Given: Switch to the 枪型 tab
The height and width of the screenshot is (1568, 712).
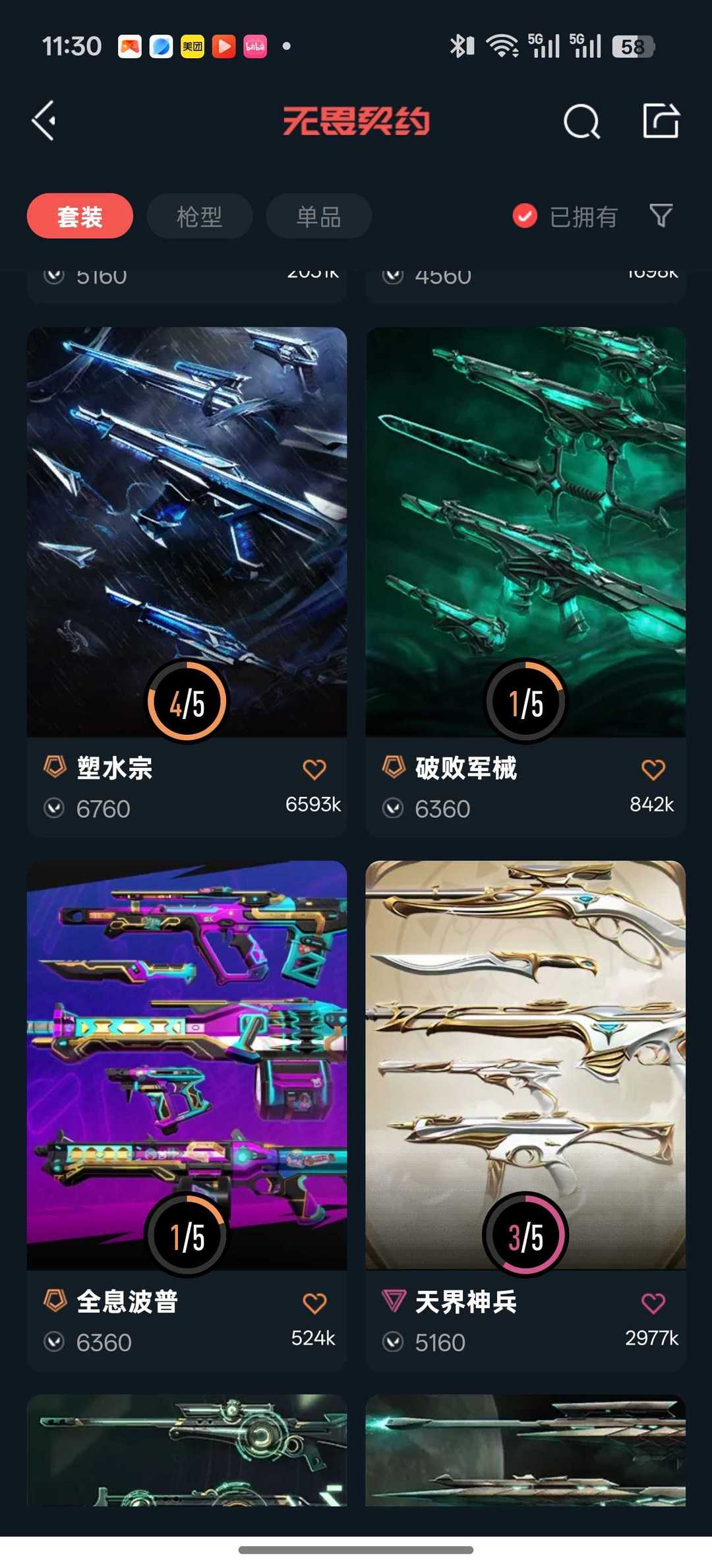Looking at the screenshot, I should point(199,216).
